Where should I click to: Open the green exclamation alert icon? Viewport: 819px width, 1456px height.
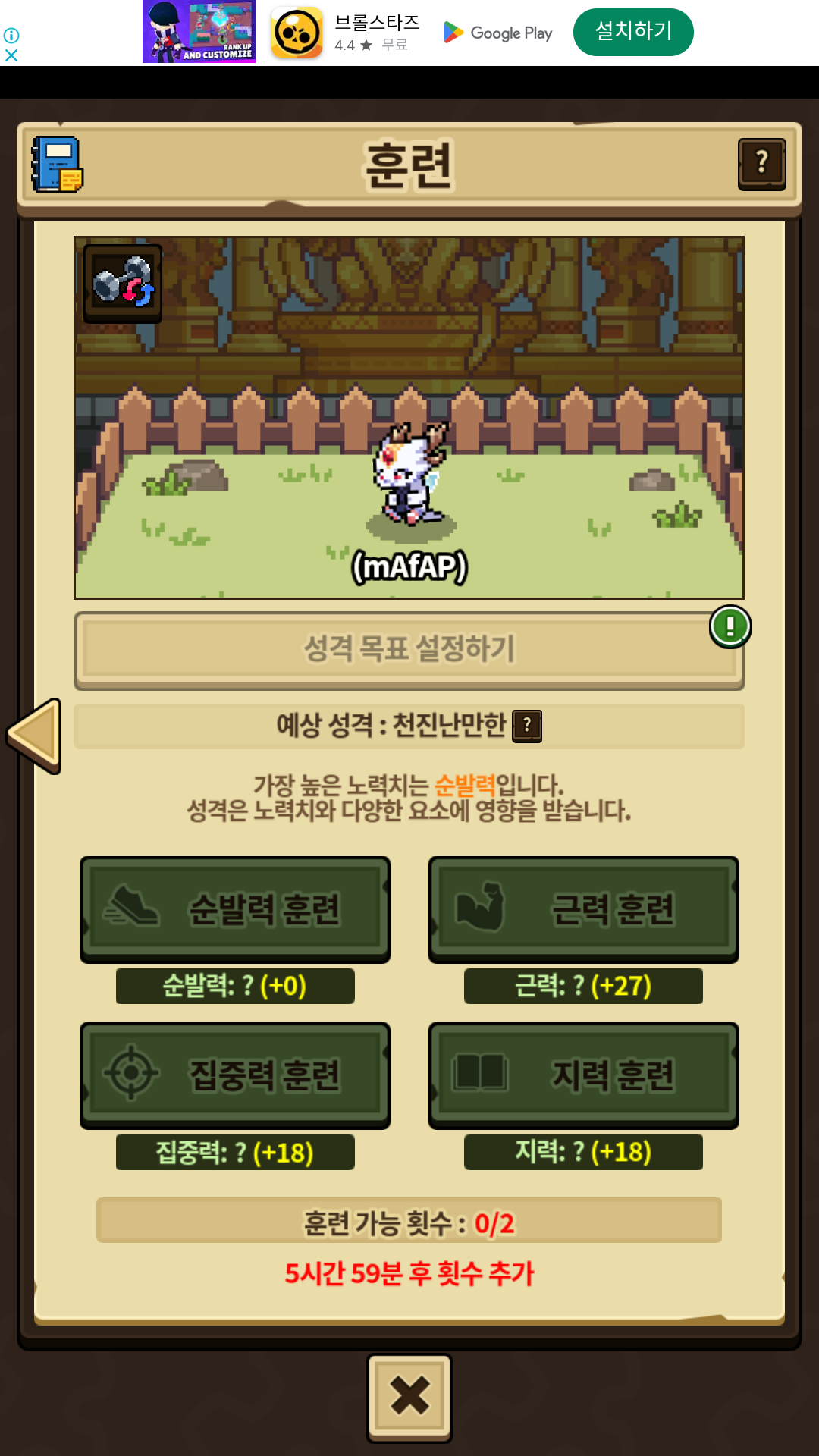click(x=730, y=626)
